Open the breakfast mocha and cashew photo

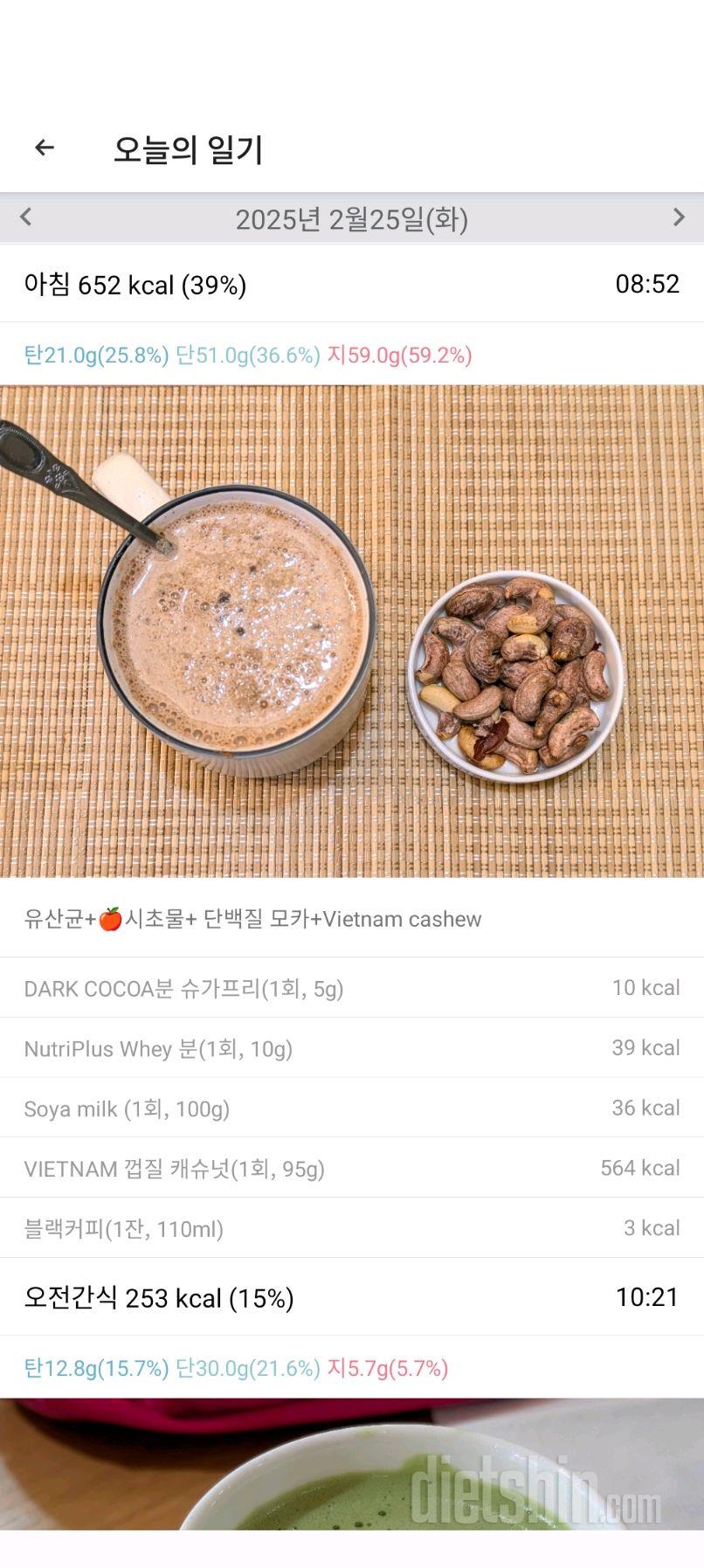tap(352, 631)
